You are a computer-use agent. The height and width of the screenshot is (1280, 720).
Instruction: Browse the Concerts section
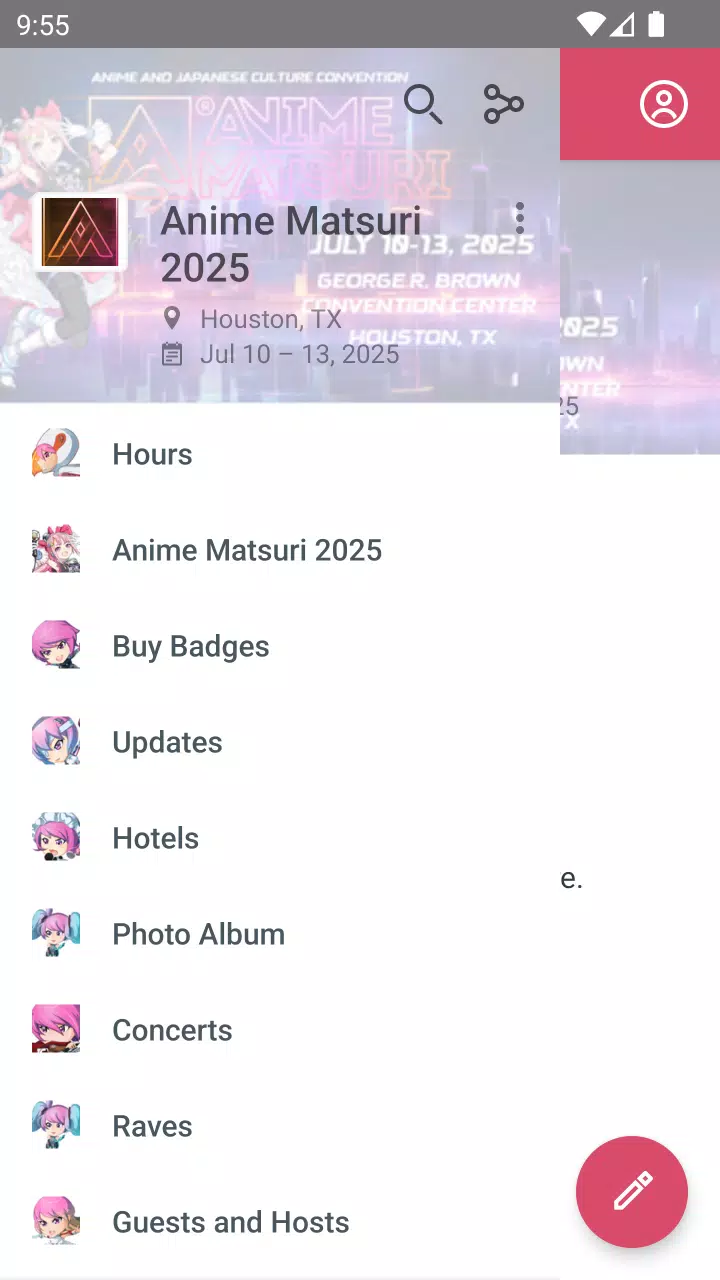point(172,1030)
